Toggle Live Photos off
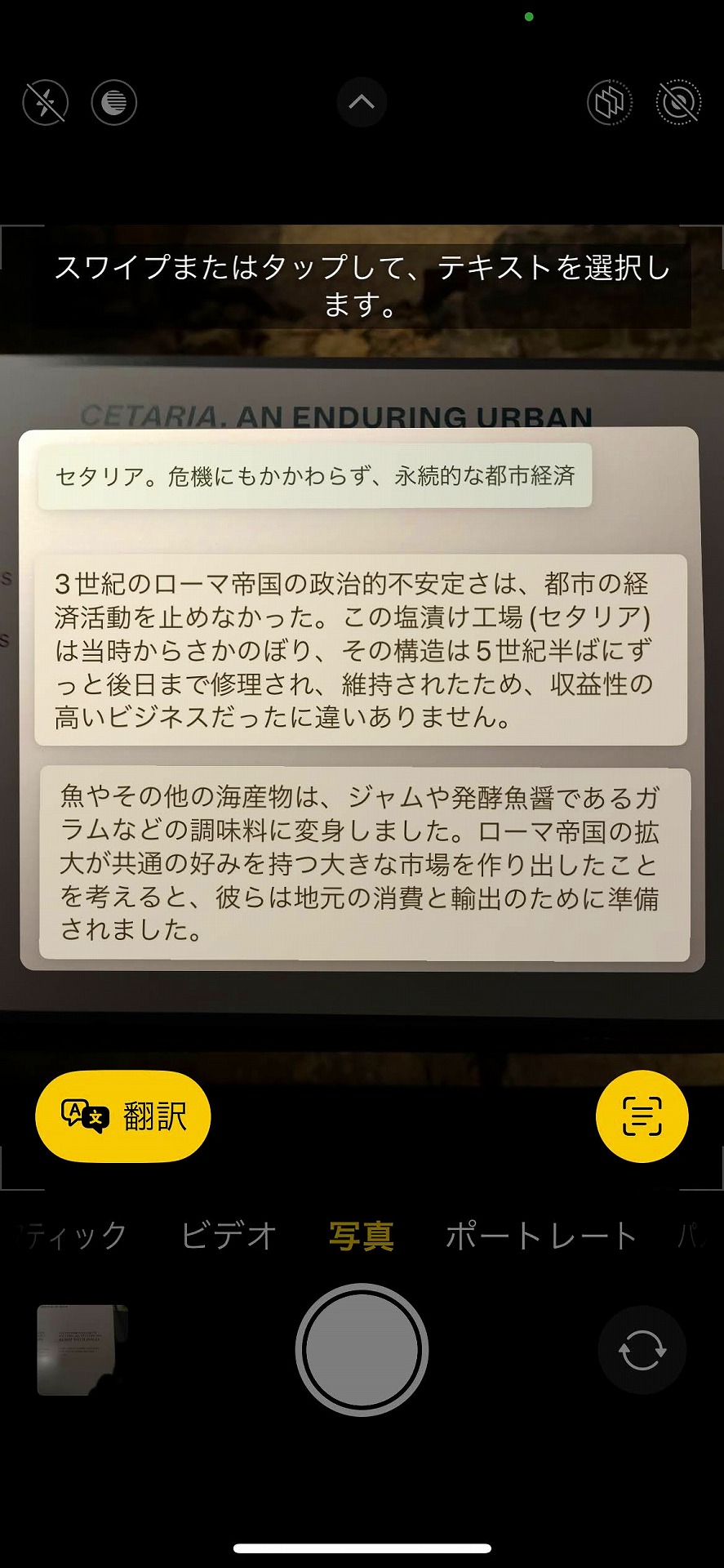The image size is (724, 1568). [x=678, y=102]
